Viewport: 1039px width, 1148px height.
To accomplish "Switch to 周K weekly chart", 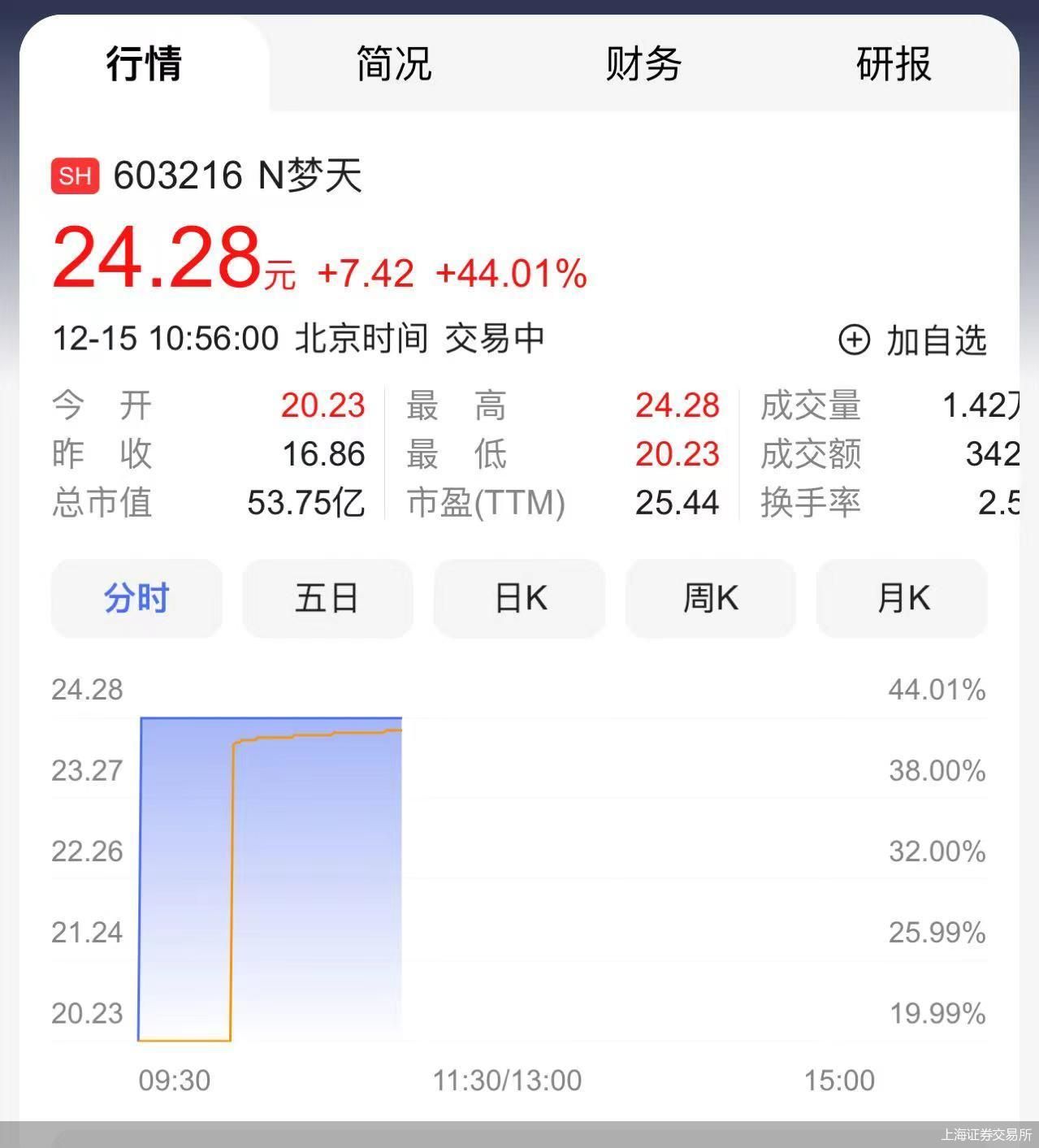I will point(711,599).
